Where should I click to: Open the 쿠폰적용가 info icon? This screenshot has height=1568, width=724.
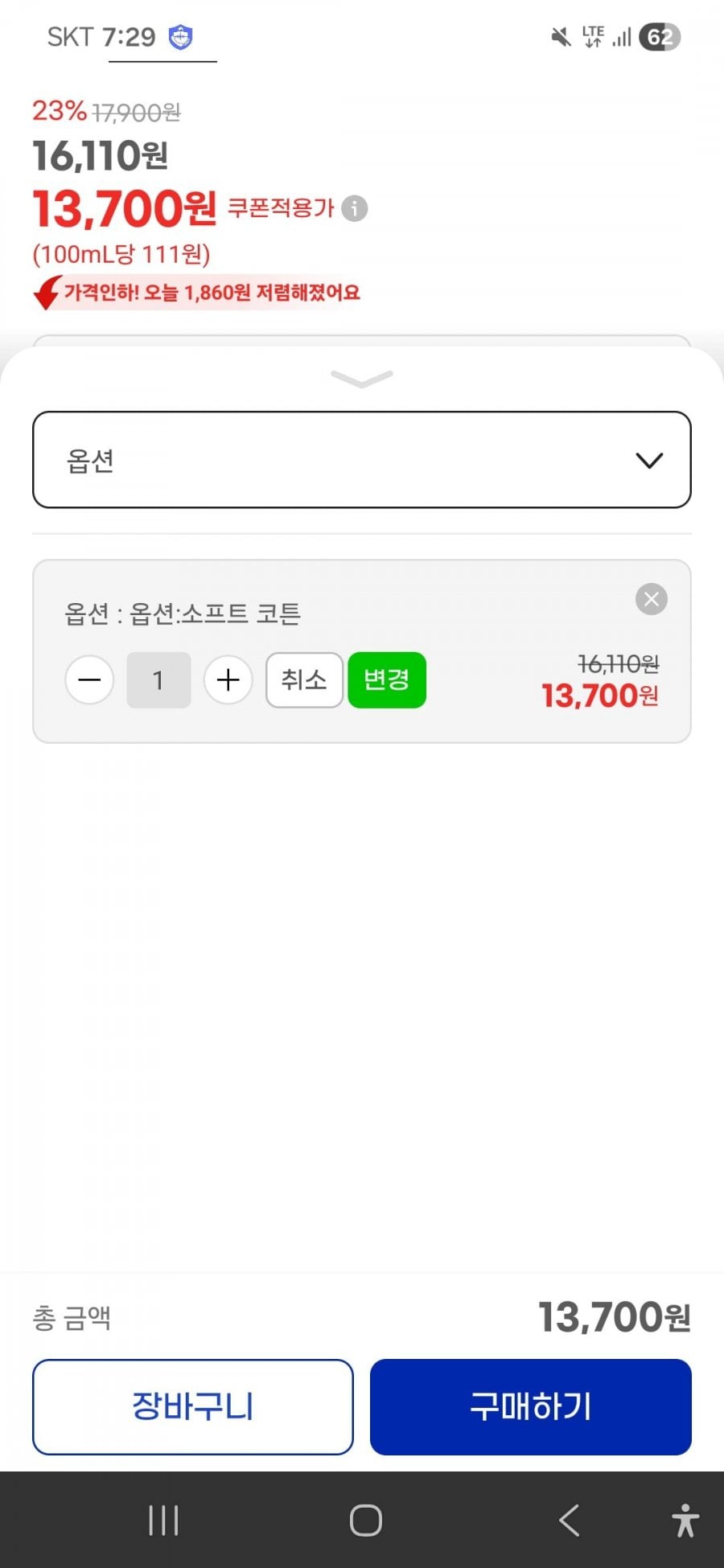click(x=355, y=208)
